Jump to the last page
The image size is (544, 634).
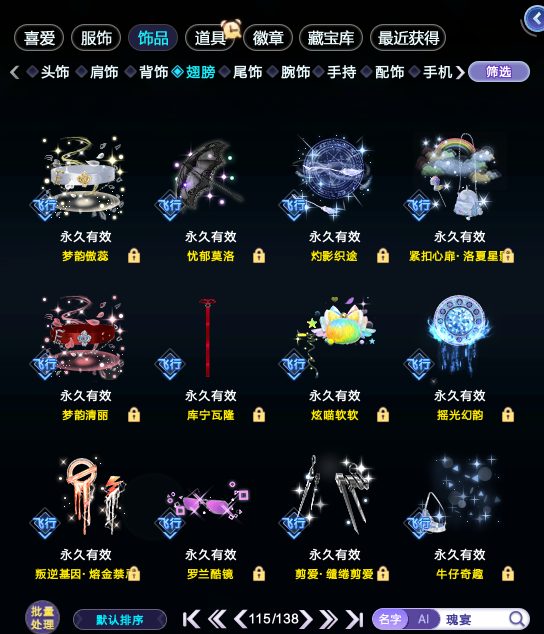pyautogui.click(x=355, y=619)
